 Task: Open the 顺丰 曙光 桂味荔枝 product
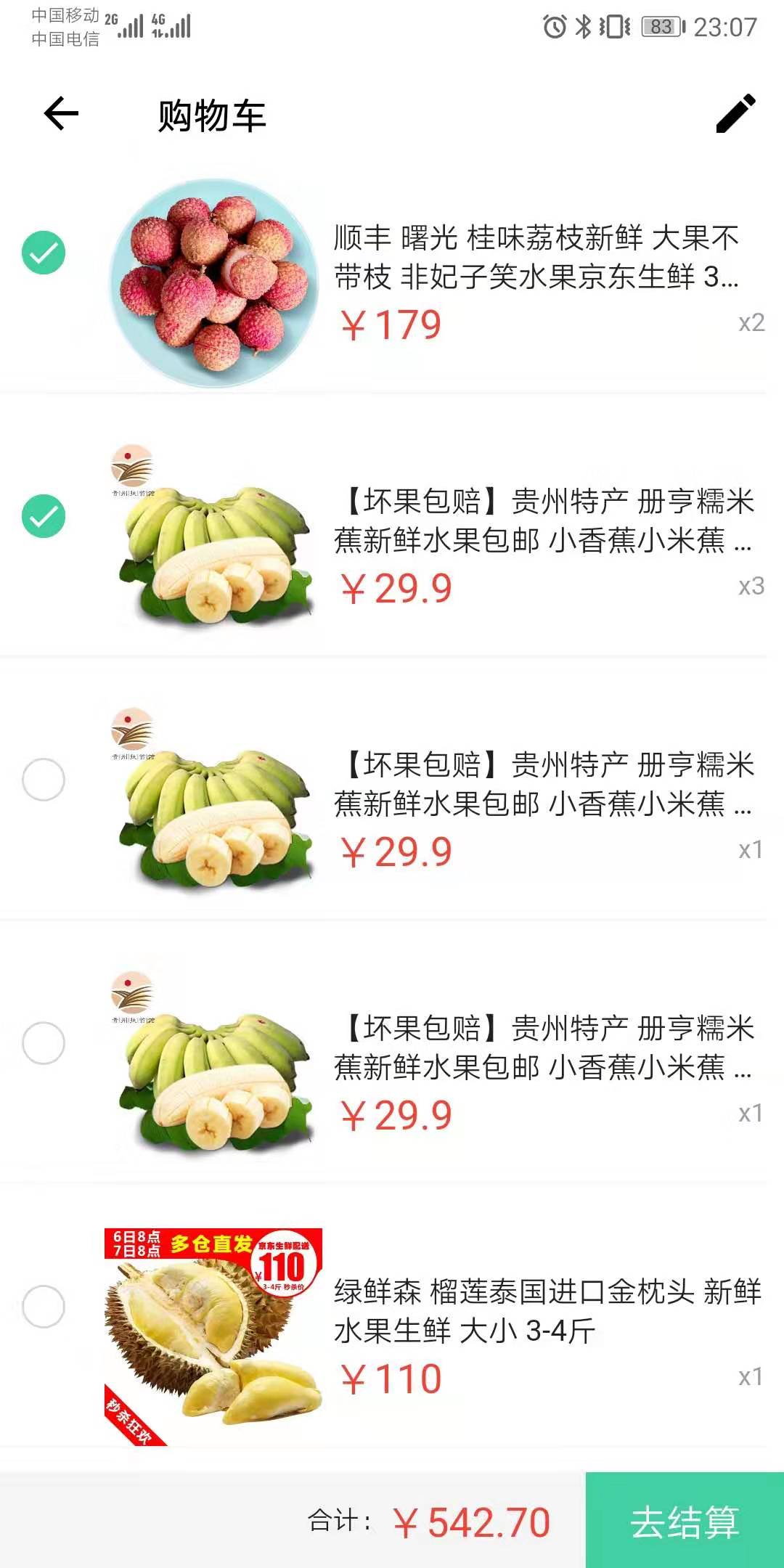tap(536, 257)
